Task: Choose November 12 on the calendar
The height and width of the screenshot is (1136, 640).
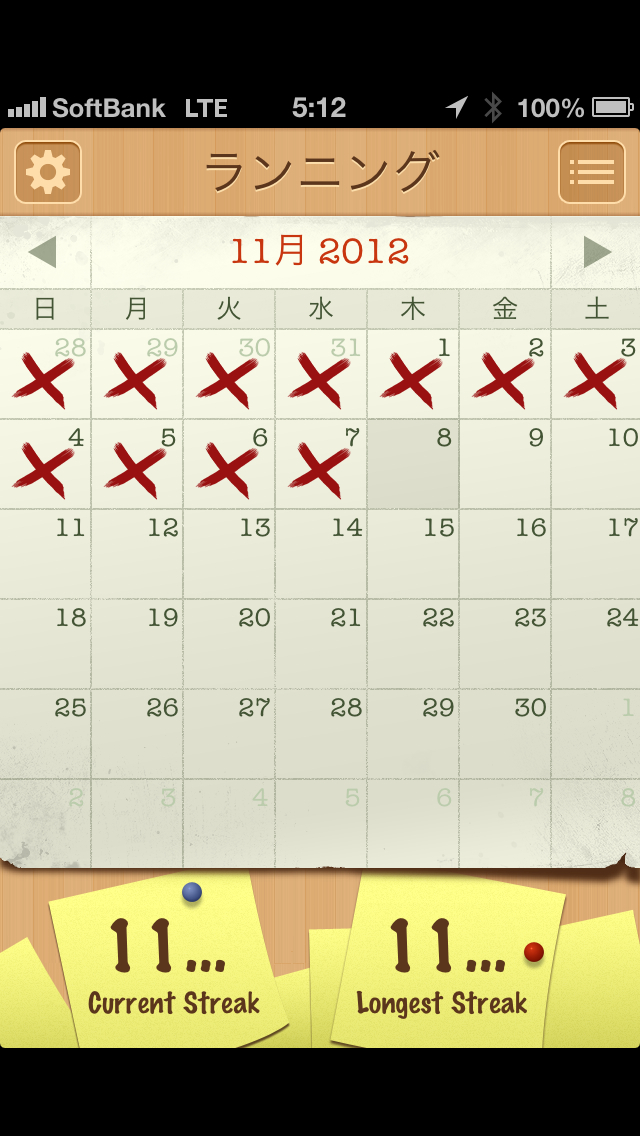Action: coord(137,555)
